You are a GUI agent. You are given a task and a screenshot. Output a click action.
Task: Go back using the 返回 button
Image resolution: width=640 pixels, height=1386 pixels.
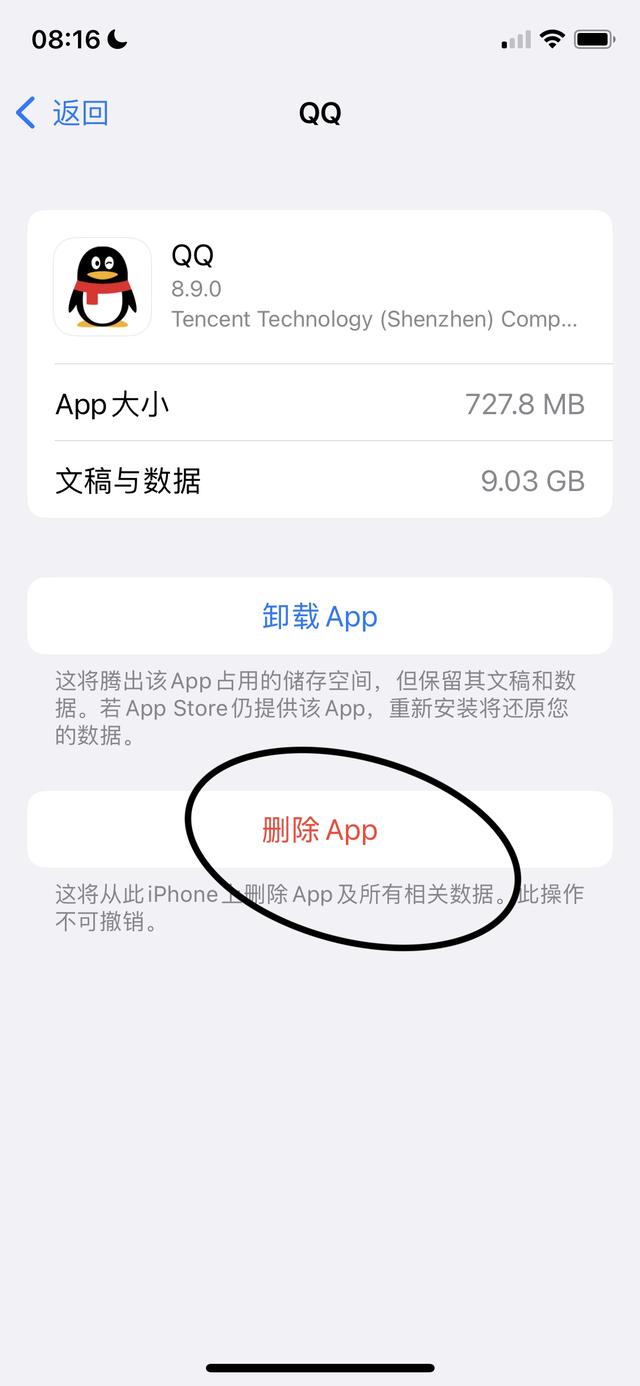(x=63, y=113)
